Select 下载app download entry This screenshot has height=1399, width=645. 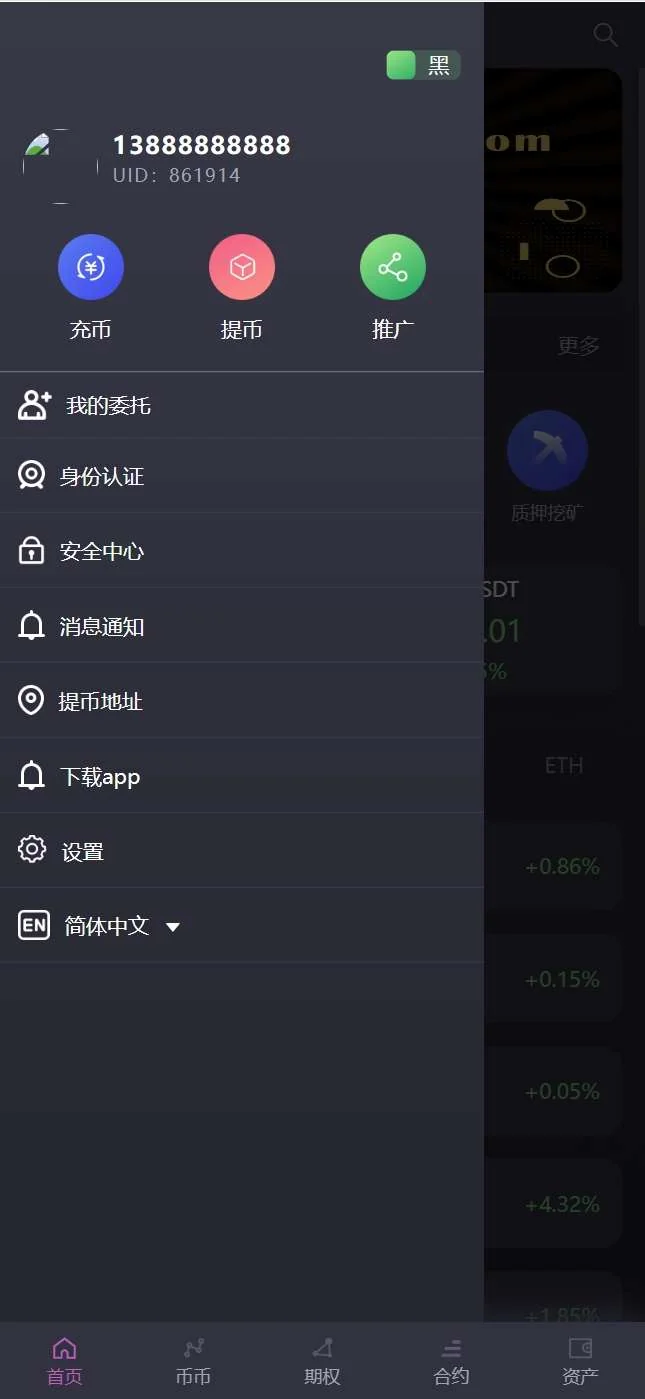point(99,777)
